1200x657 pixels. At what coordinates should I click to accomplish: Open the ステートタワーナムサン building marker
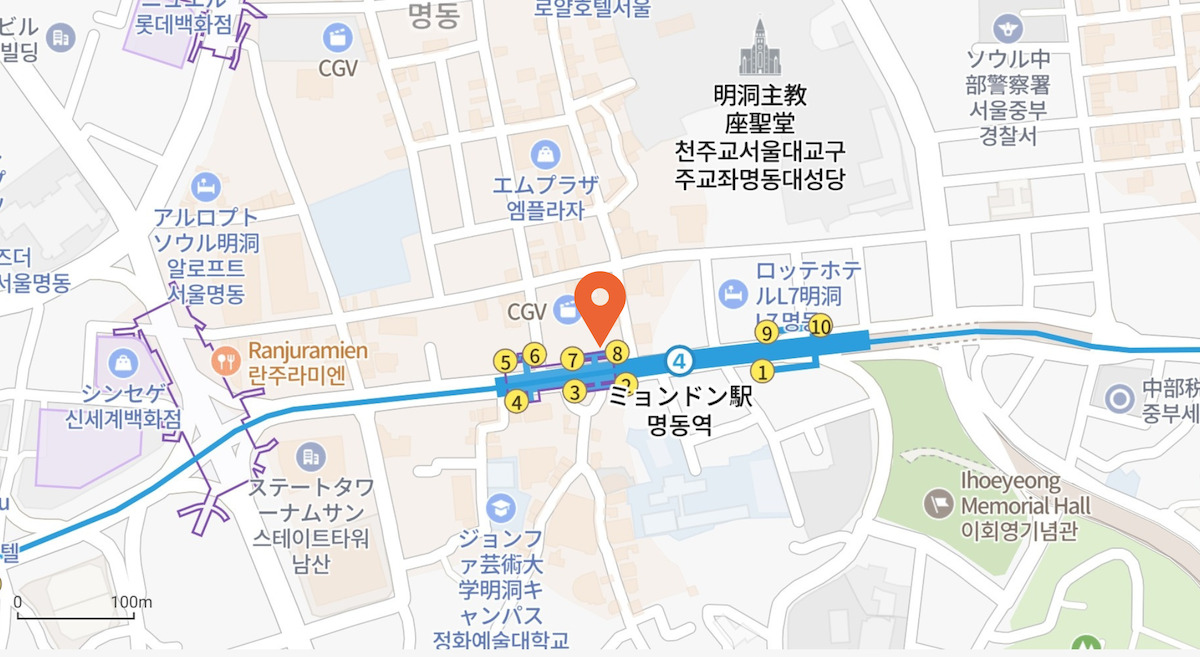pos(312,457)
